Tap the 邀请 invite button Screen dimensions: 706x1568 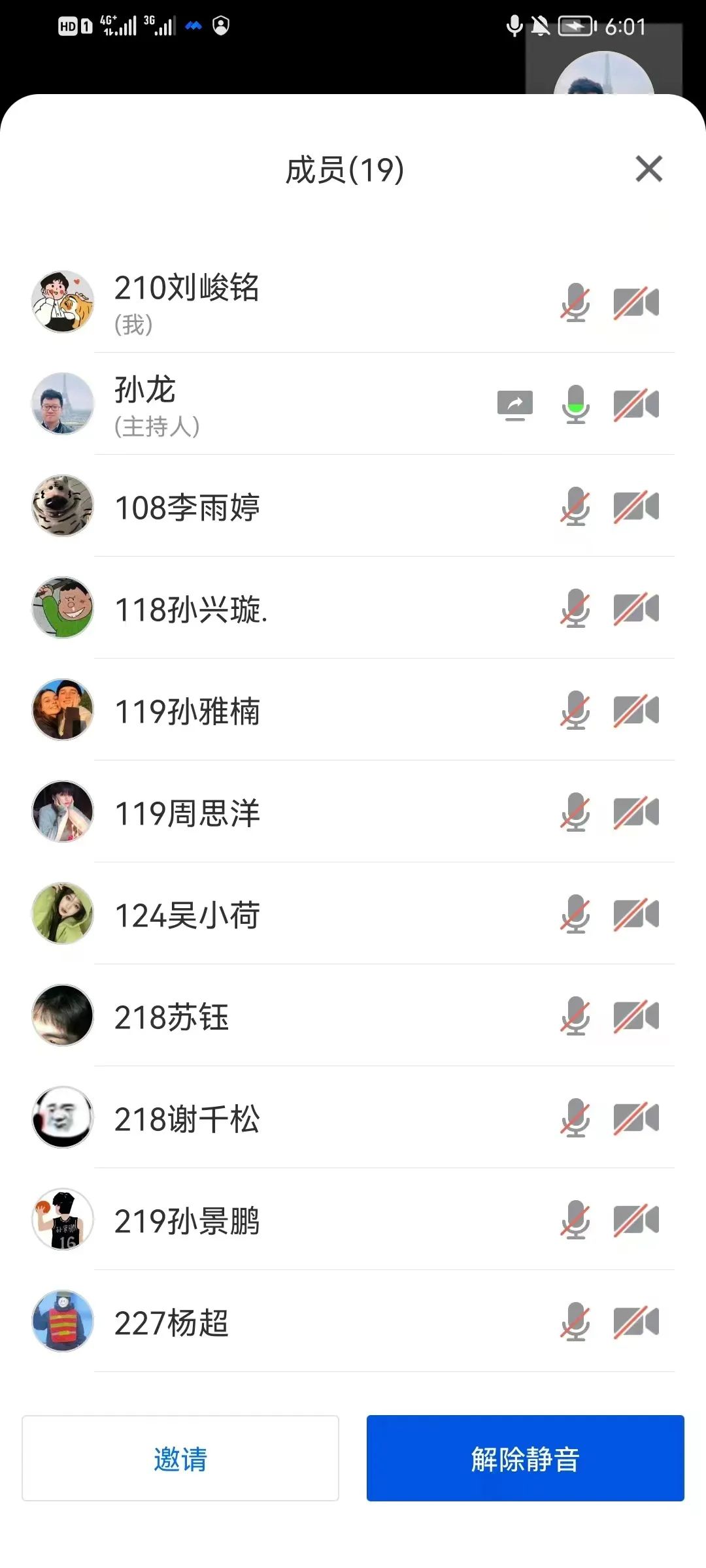click(180, 1458)
